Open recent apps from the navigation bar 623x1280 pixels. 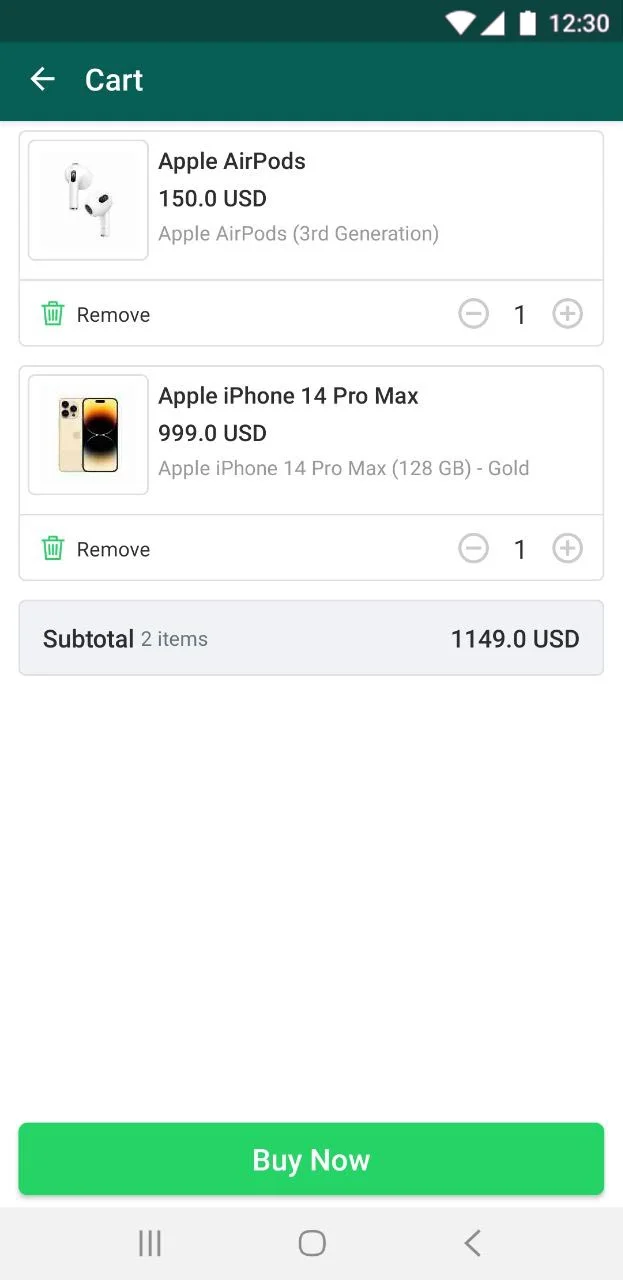point(150,1243)
